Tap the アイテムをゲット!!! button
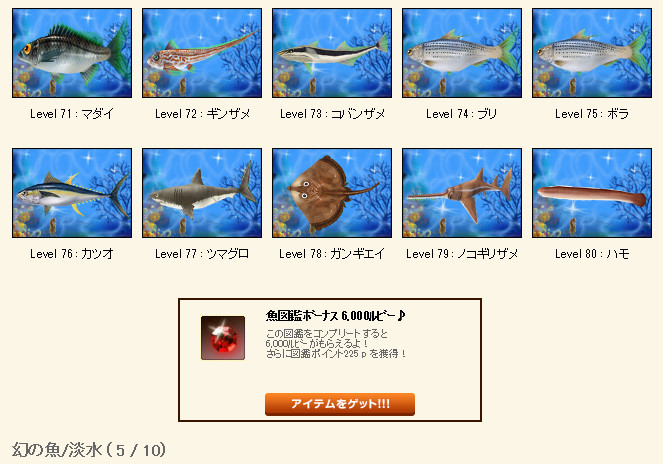Screen dimensions: 663x464 [340, 404]
